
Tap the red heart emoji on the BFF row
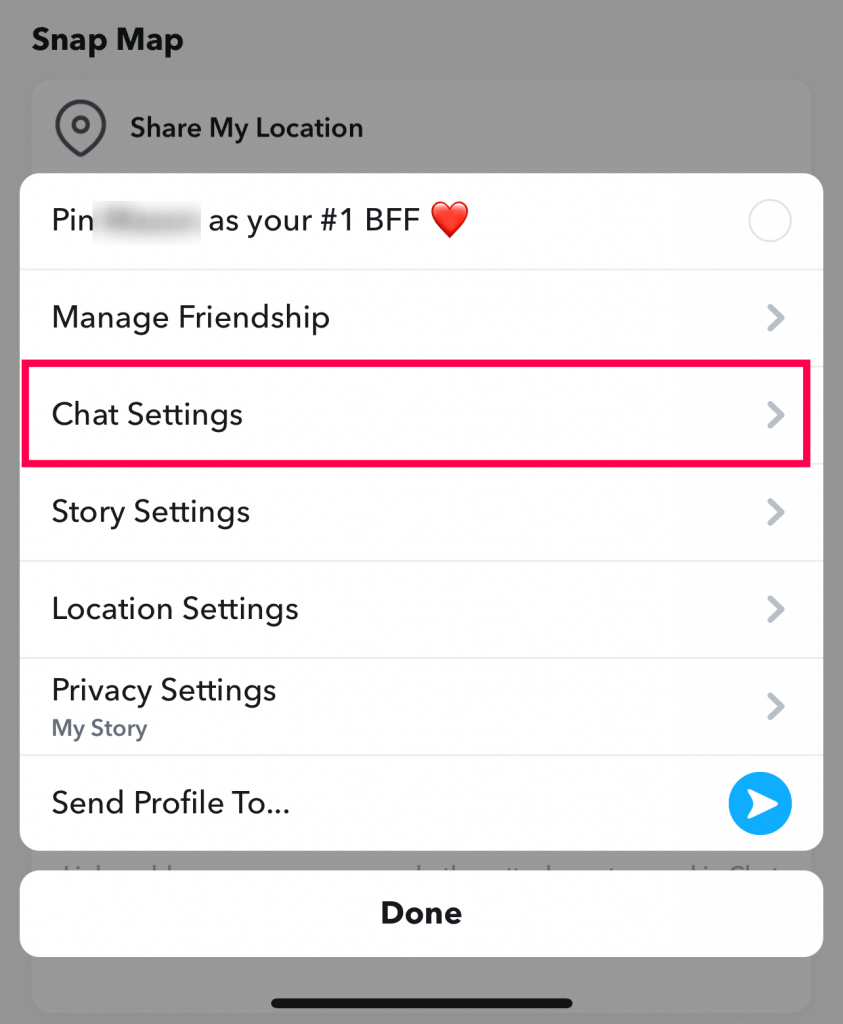(451, 220)
